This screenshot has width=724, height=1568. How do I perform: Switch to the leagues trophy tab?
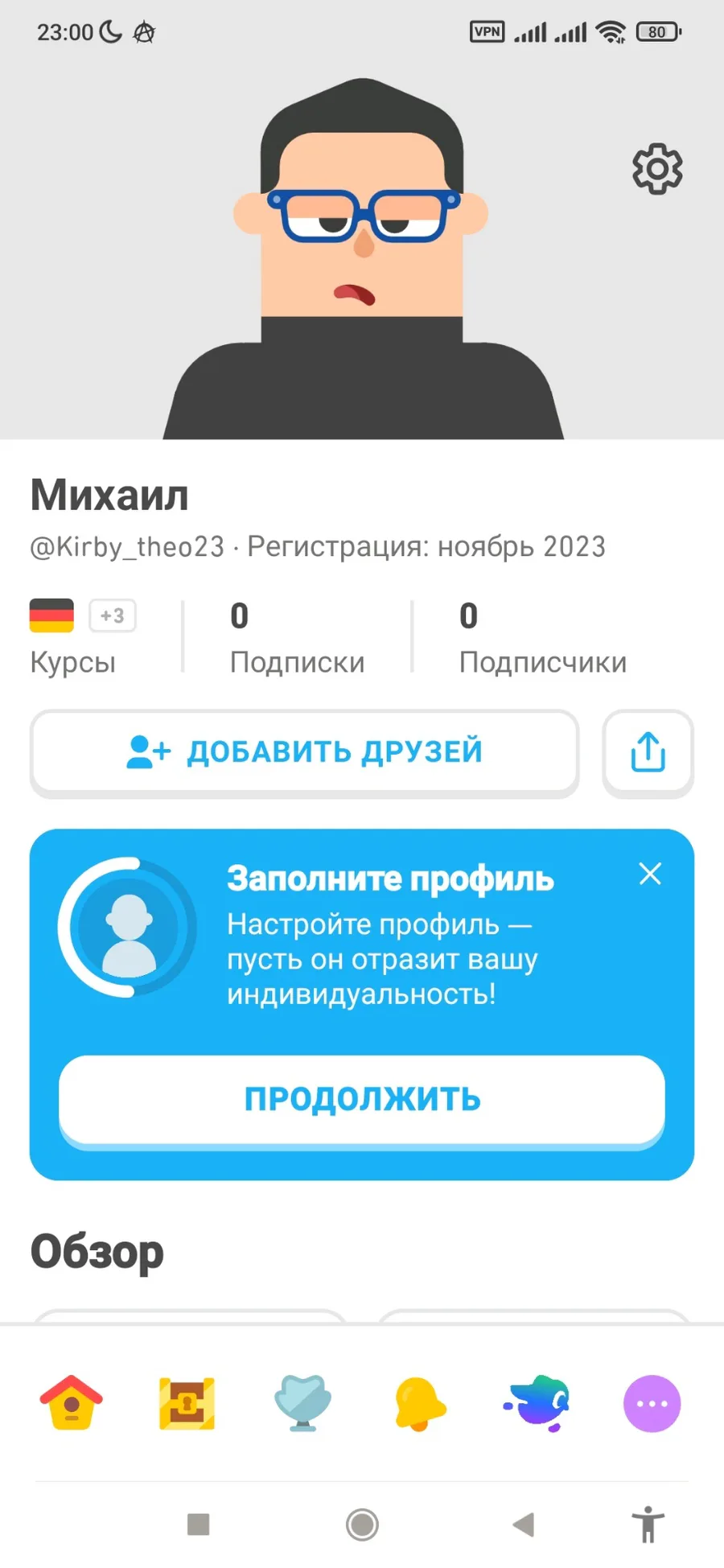click(x=302, y=1403)
